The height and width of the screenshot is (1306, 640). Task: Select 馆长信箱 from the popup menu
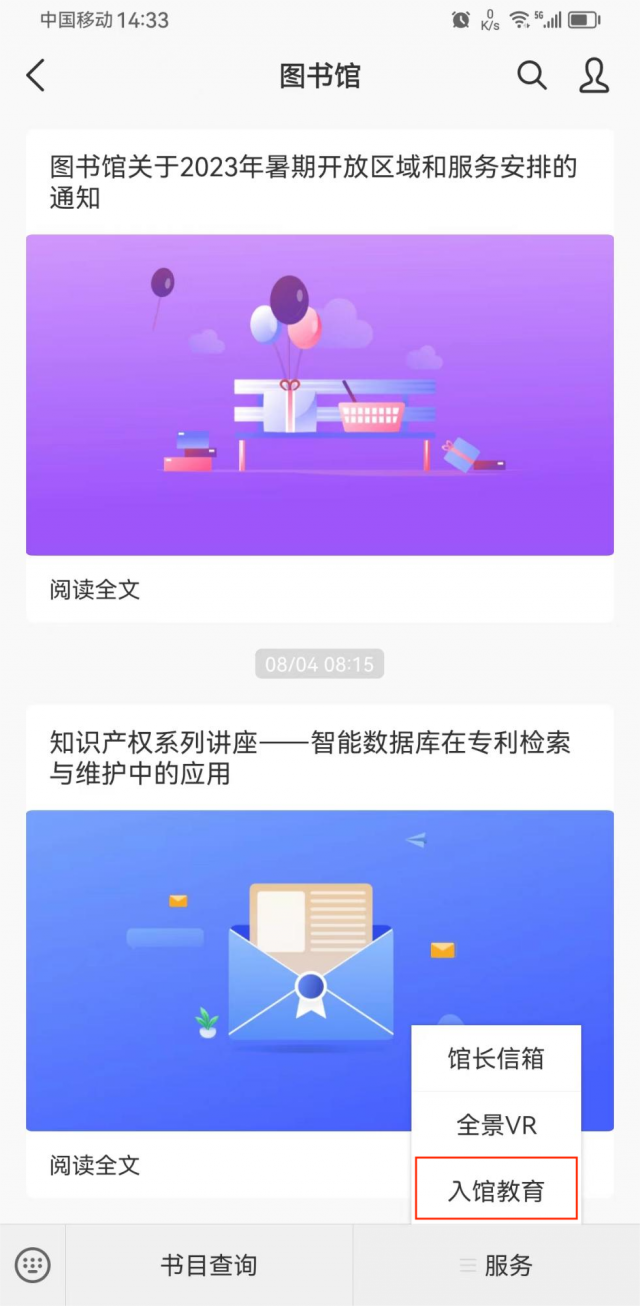[496, 1059]
